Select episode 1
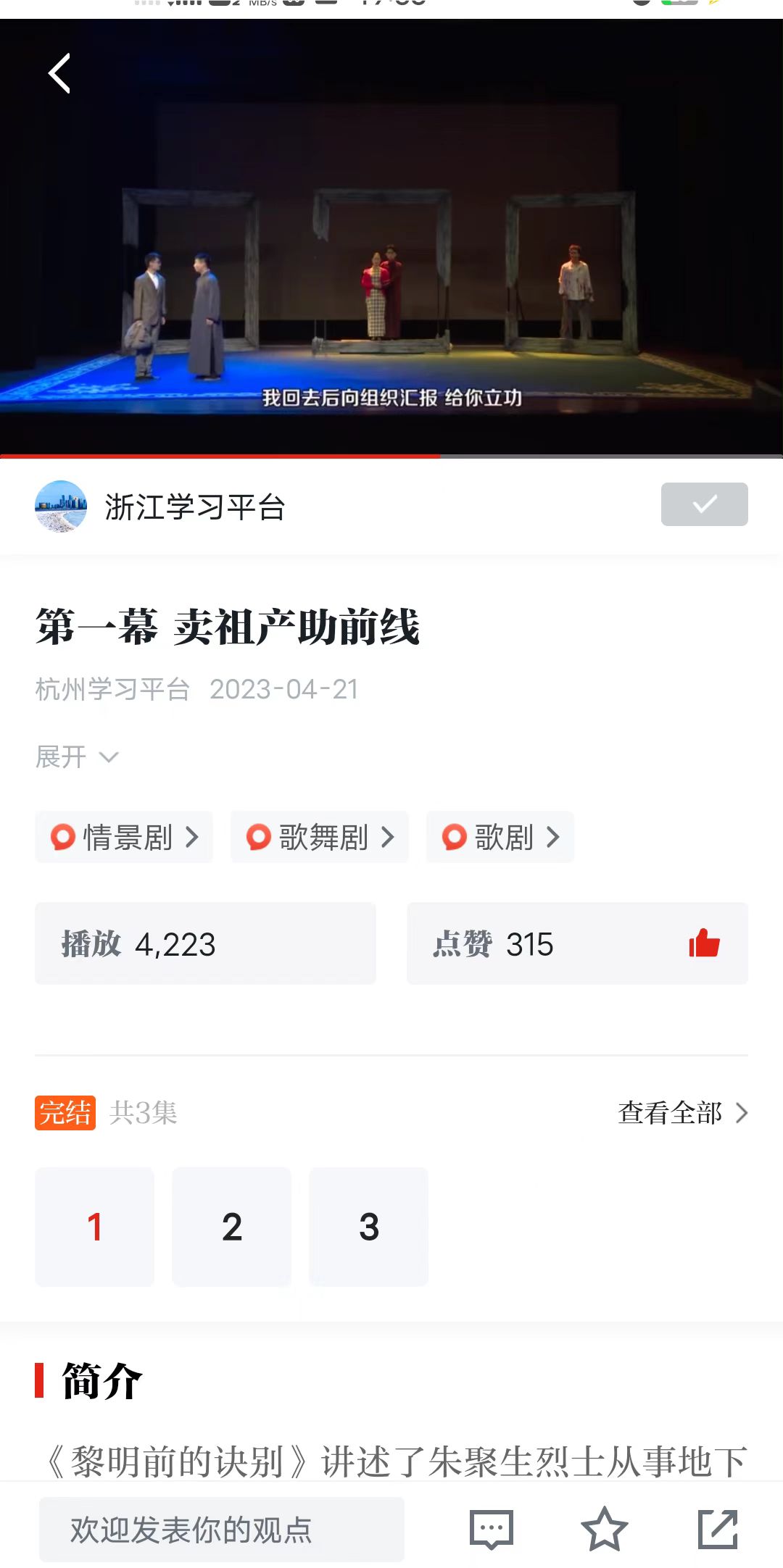The image size is (783, 1568). pyautogui.click(x=94, y=1227)
